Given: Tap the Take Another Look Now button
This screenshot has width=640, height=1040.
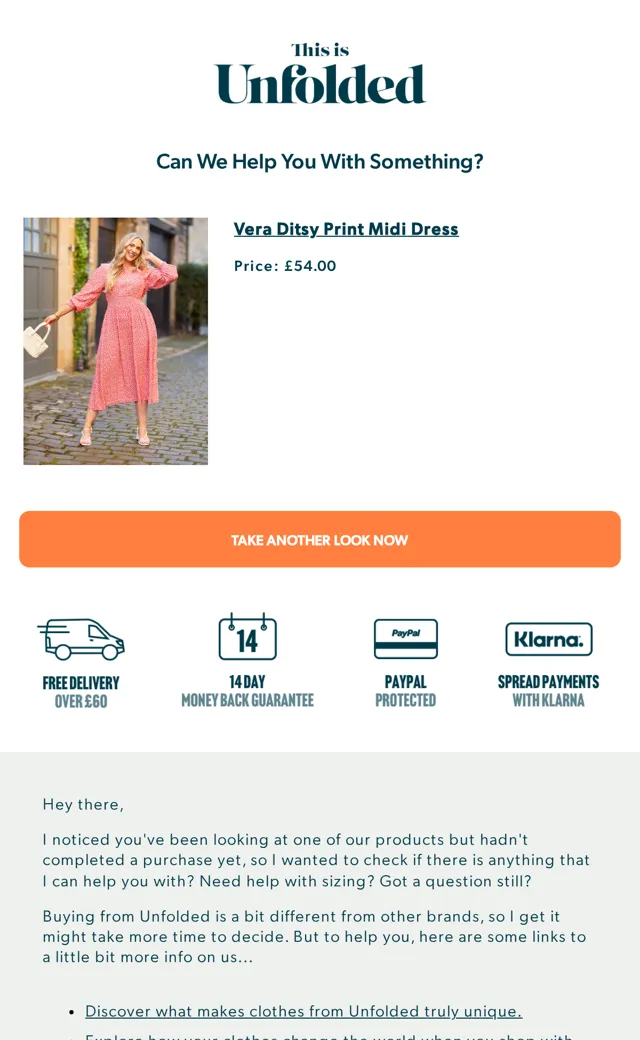Looking at the screenshot, I should point(320,539).
